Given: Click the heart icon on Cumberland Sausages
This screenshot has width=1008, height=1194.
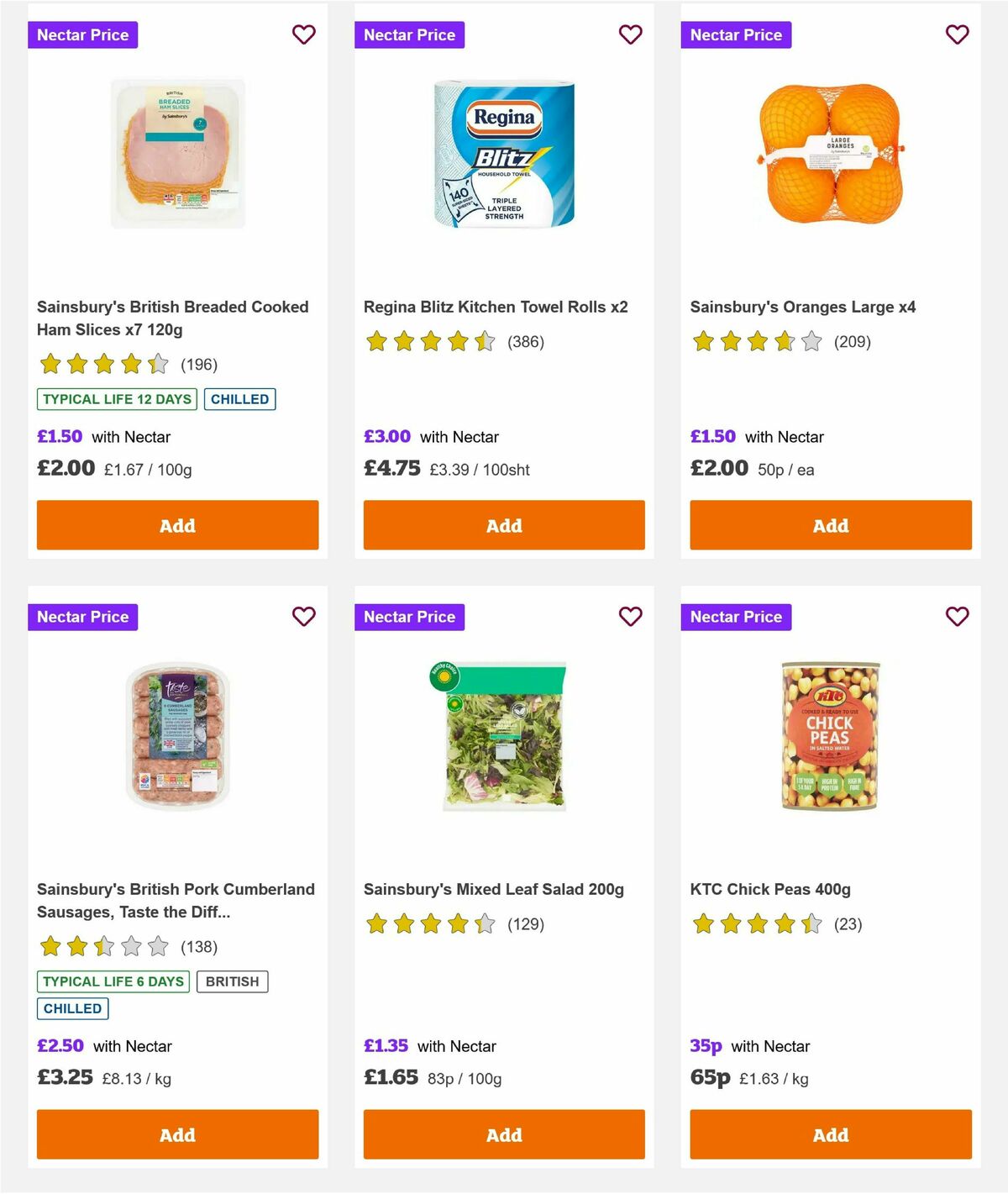Looking at the screenshot, I should [x=303, y=616].
